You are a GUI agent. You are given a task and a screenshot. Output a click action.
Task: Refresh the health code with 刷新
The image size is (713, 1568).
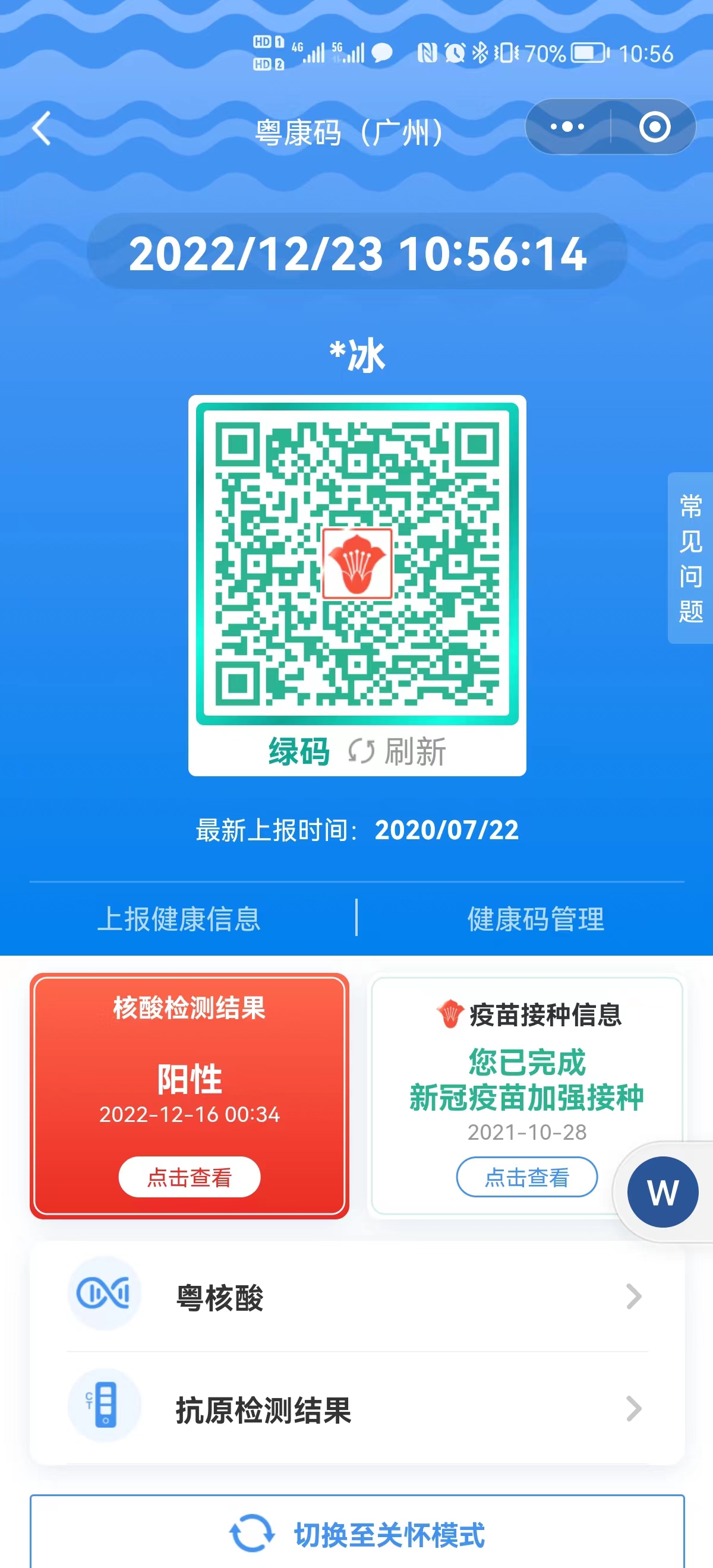click(397, 751)
